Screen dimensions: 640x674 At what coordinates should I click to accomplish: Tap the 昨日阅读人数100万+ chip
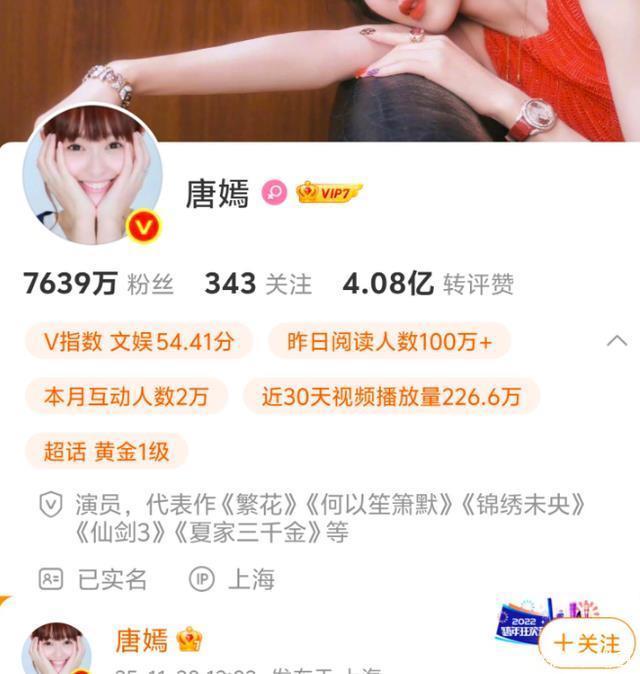click(389, 342)
